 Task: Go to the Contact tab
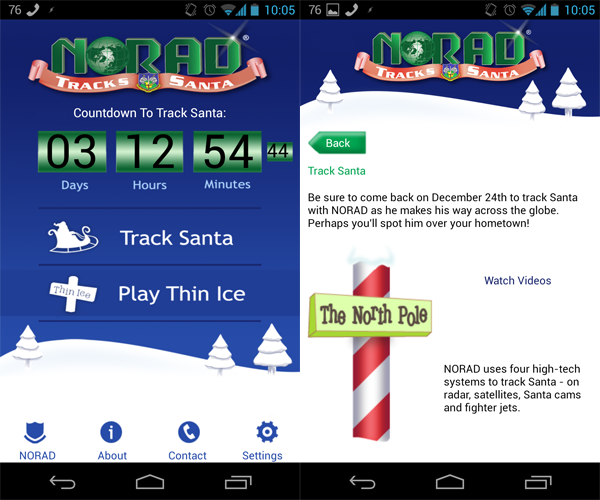point(188,441)
